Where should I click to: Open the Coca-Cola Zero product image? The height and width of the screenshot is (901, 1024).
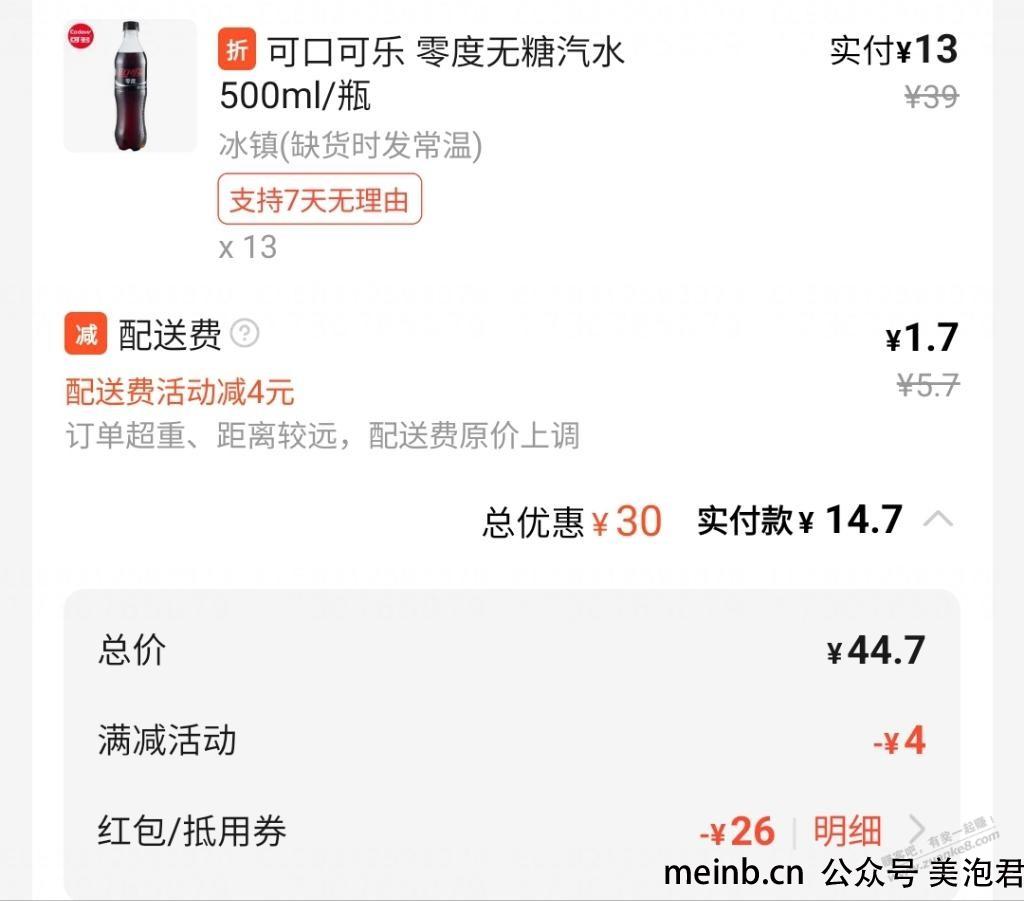(130, 86)
